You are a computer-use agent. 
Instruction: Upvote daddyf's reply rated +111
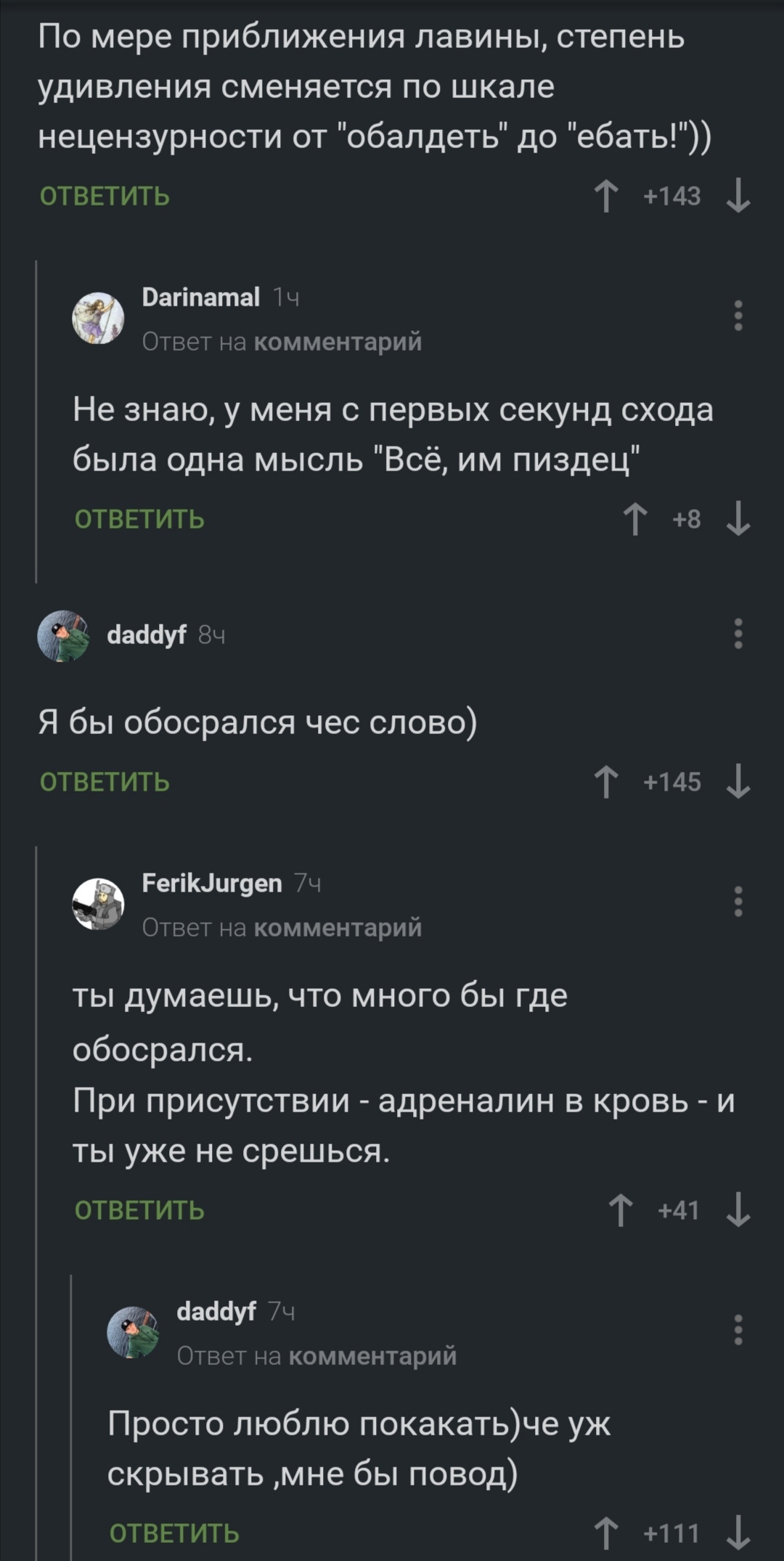[x=606, y=1533]
